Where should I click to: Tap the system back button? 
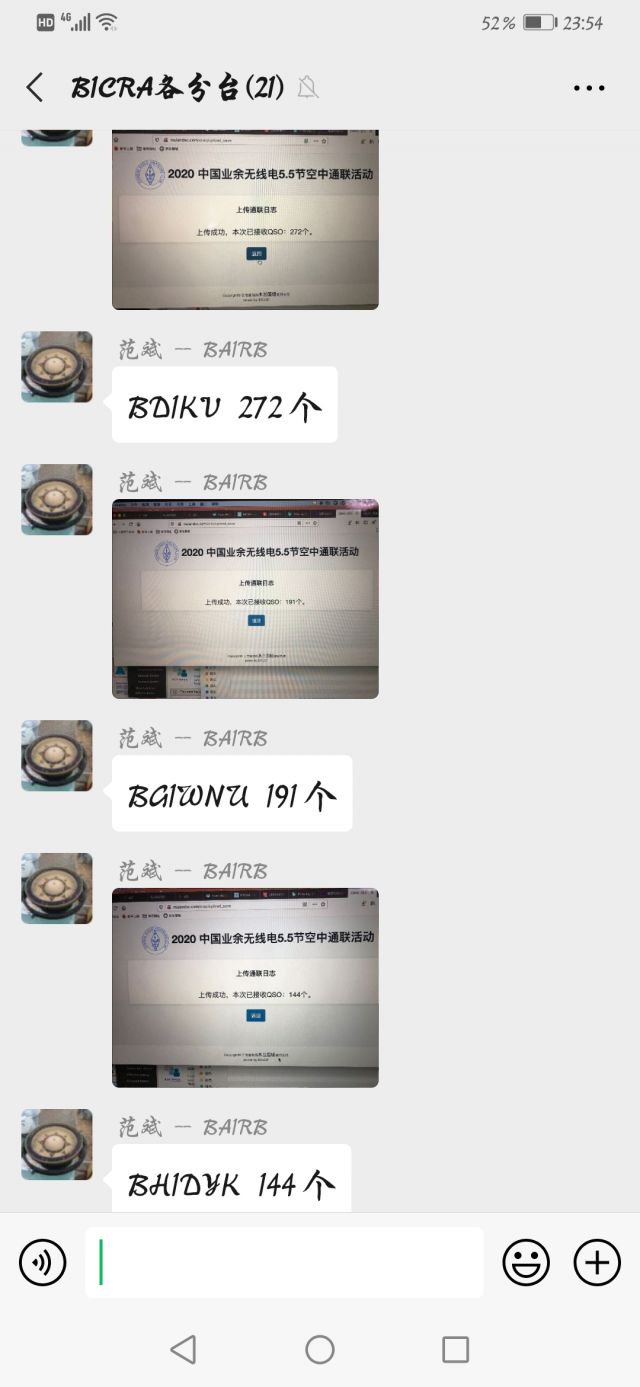183,1349
